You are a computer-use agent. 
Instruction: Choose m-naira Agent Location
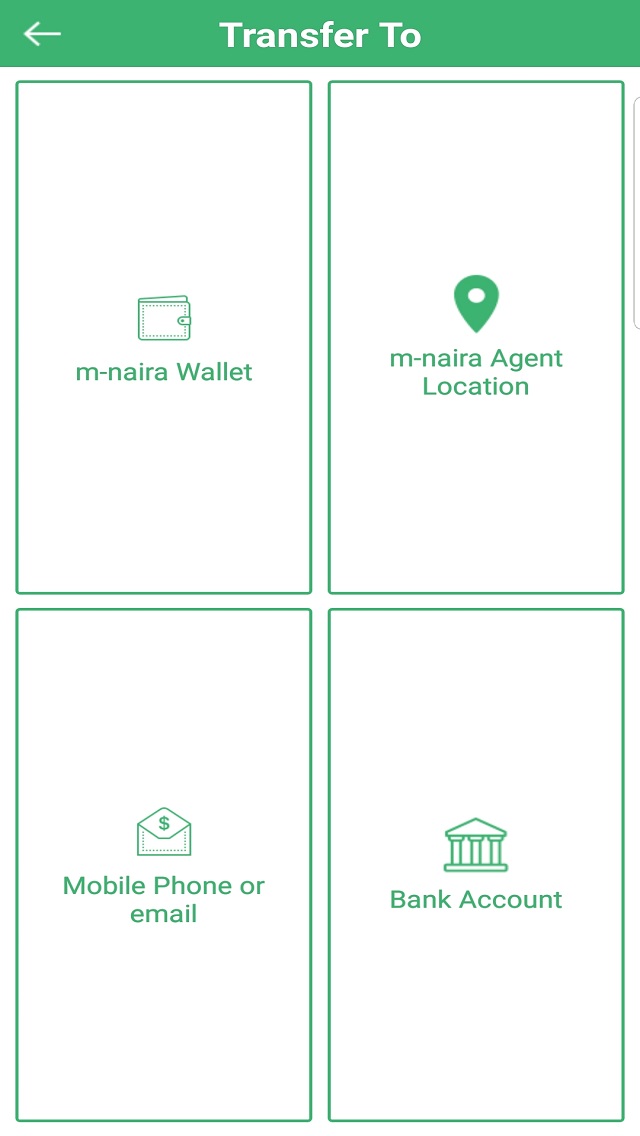476,338
